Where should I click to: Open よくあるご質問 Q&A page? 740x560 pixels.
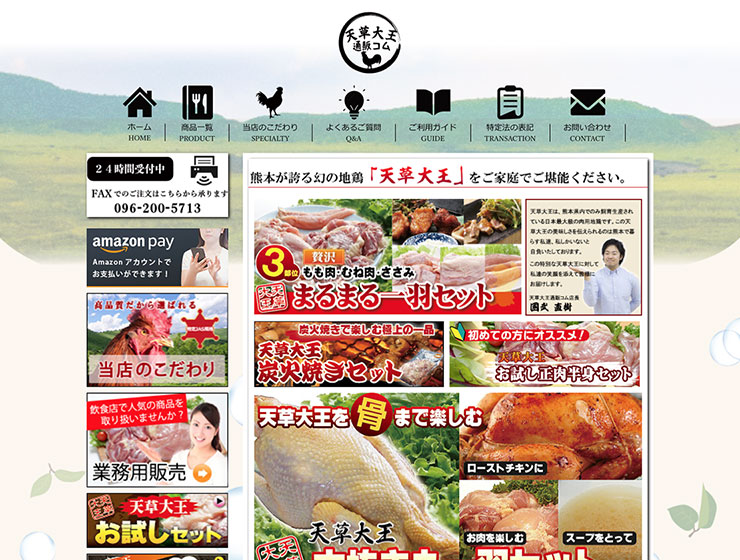tap(353, 115)
